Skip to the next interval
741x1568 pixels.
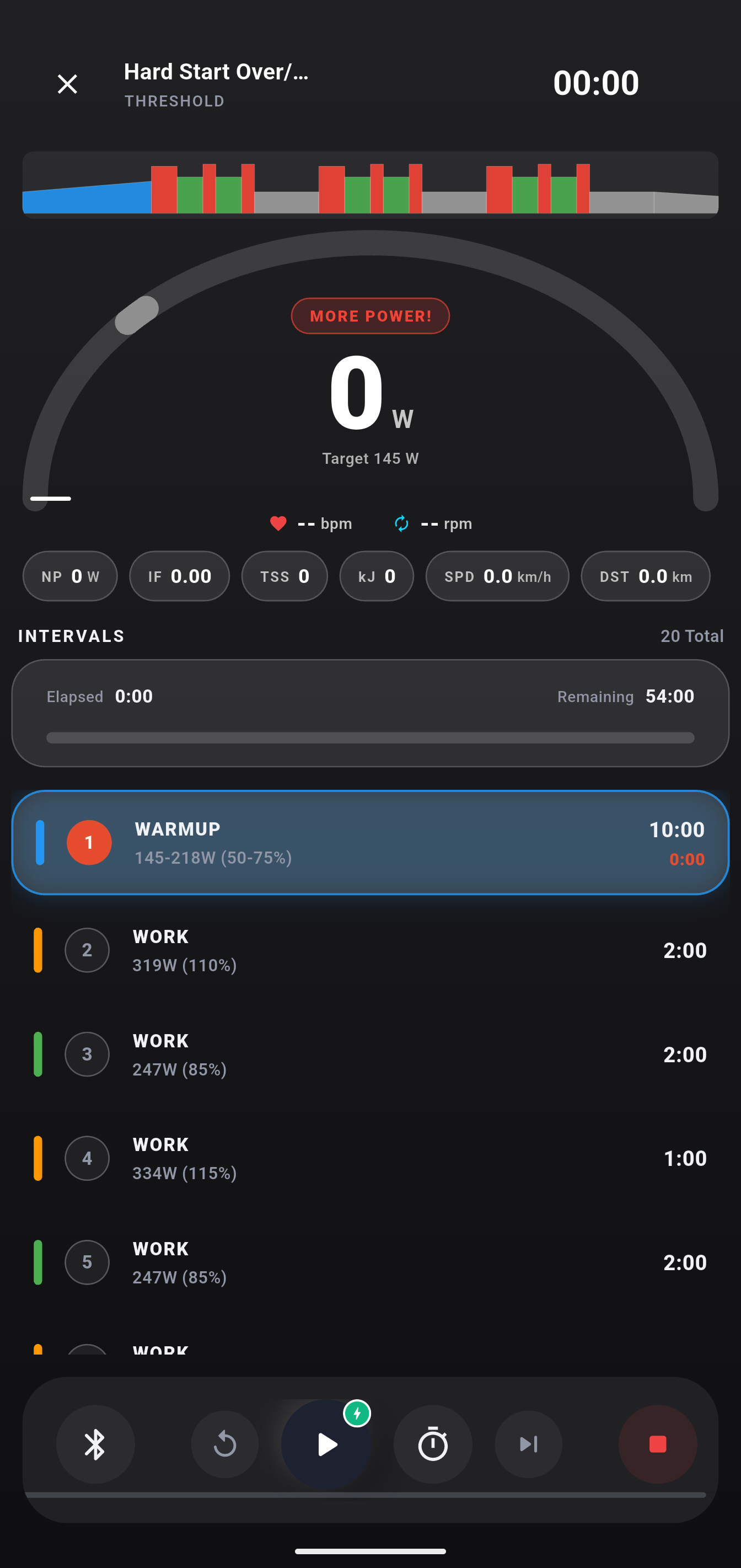point(528,1443)
